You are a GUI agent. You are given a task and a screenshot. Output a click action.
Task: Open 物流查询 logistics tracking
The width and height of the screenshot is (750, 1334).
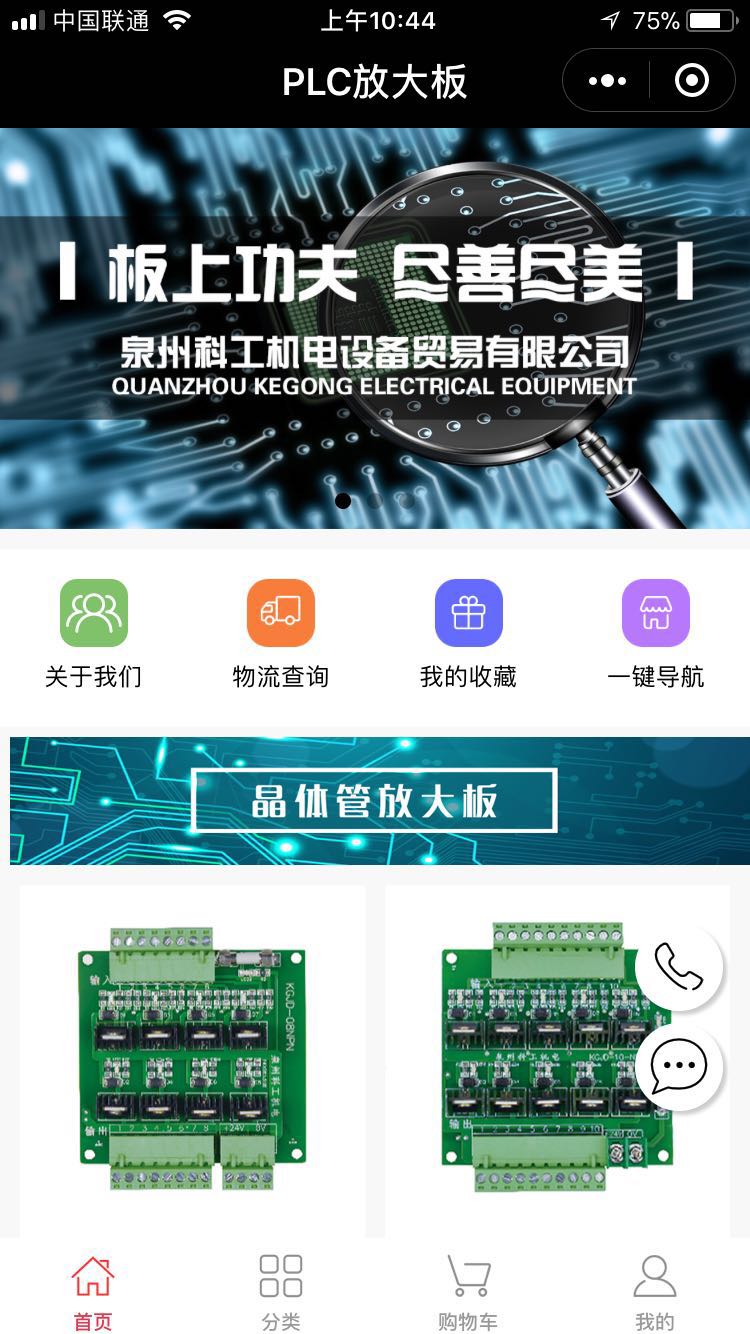(x=281, y=633)
